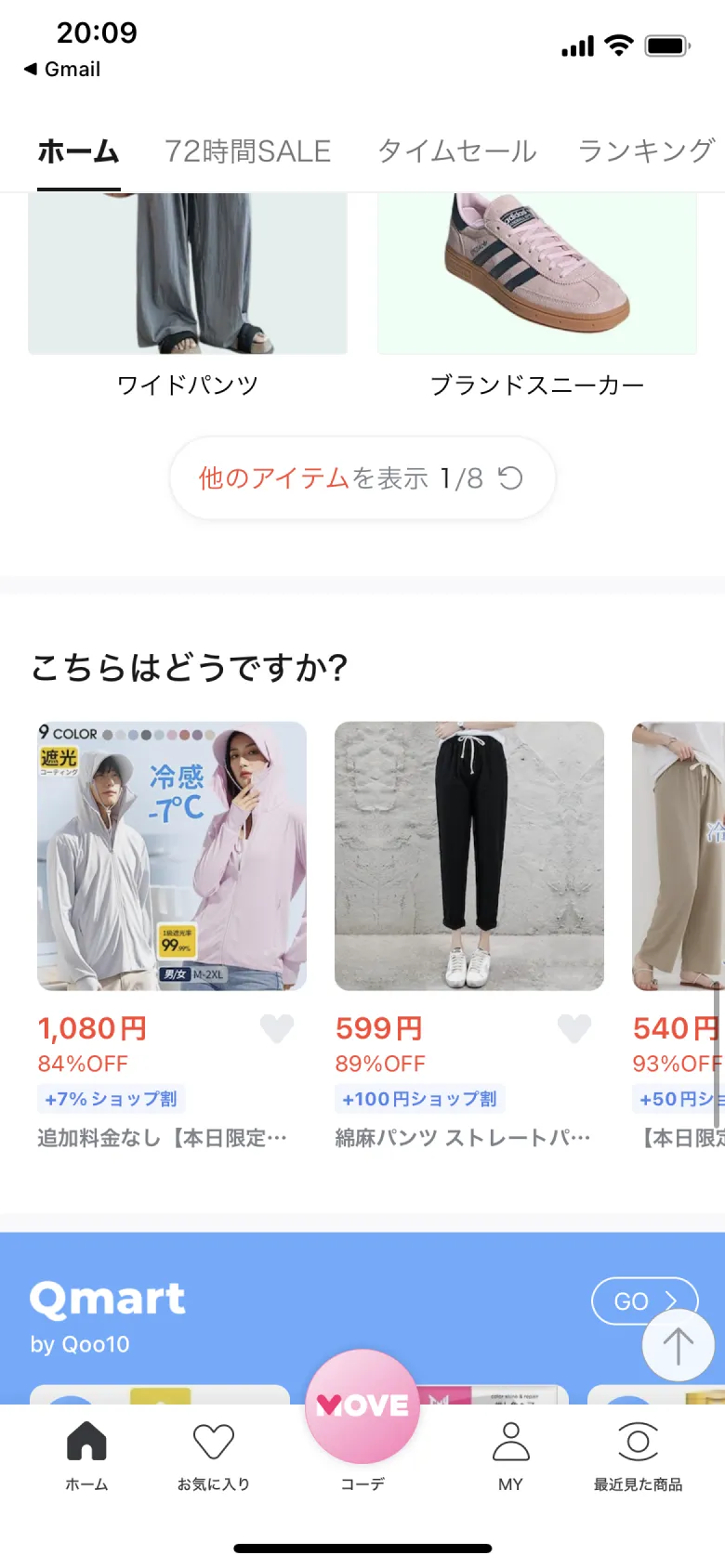Tap the pink MOVE コーデ button

pos(362,1407)
